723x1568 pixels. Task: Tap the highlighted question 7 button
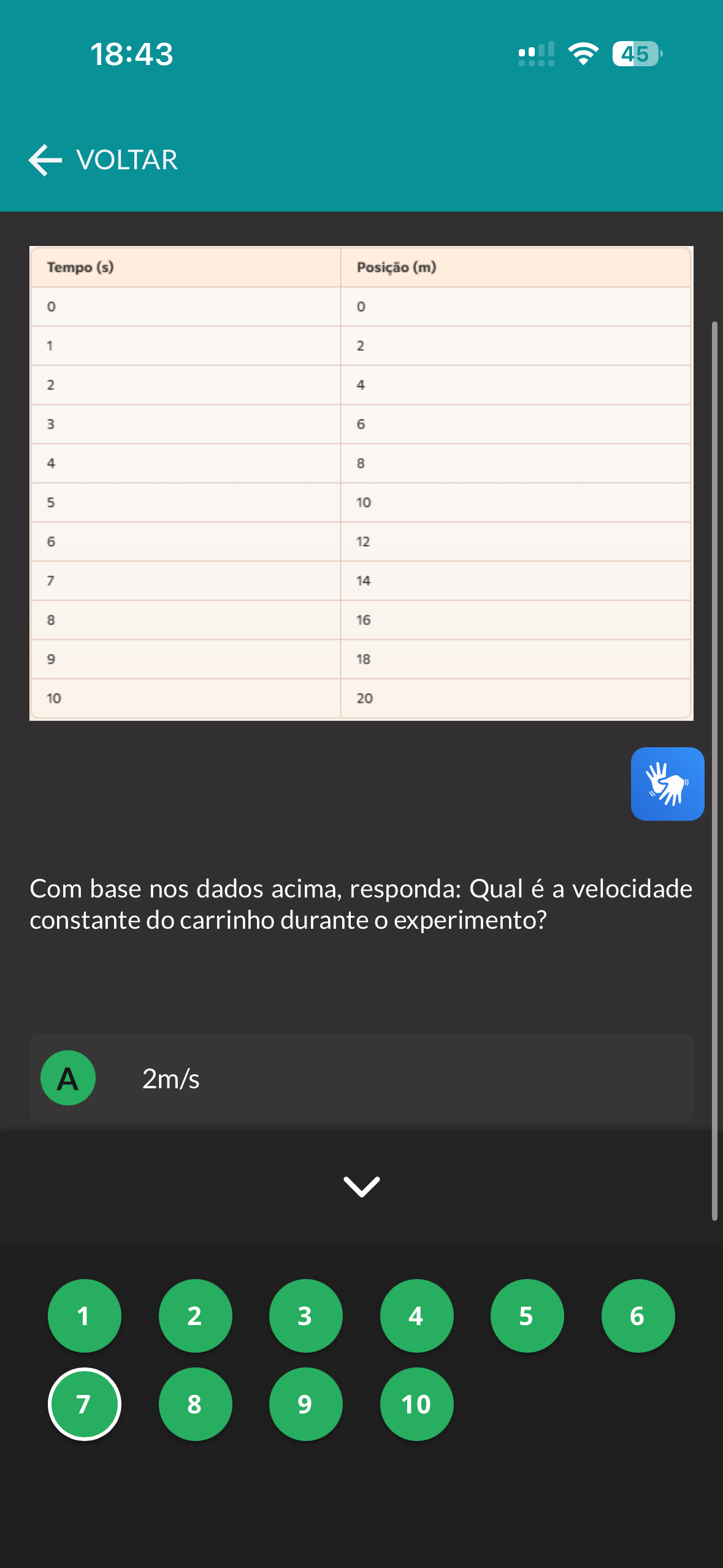point(85,1404)
